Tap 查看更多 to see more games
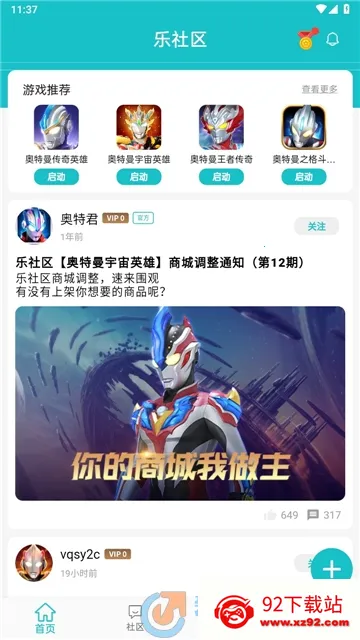 click(x=320, y=89)
